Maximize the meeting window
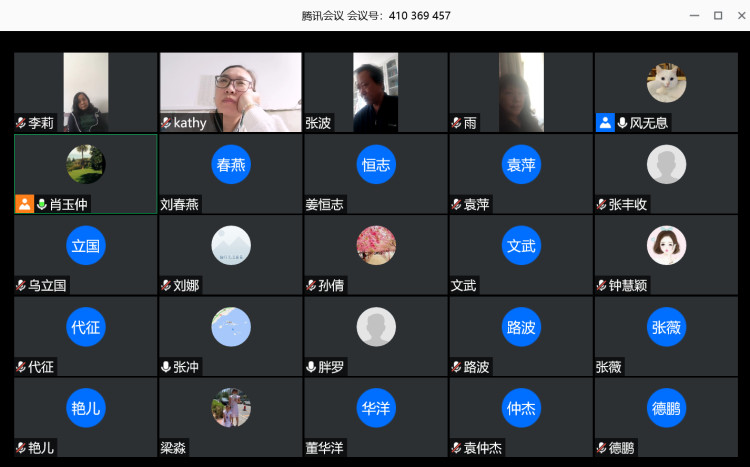The image size is (750, 467). click(x=717, y=15)
